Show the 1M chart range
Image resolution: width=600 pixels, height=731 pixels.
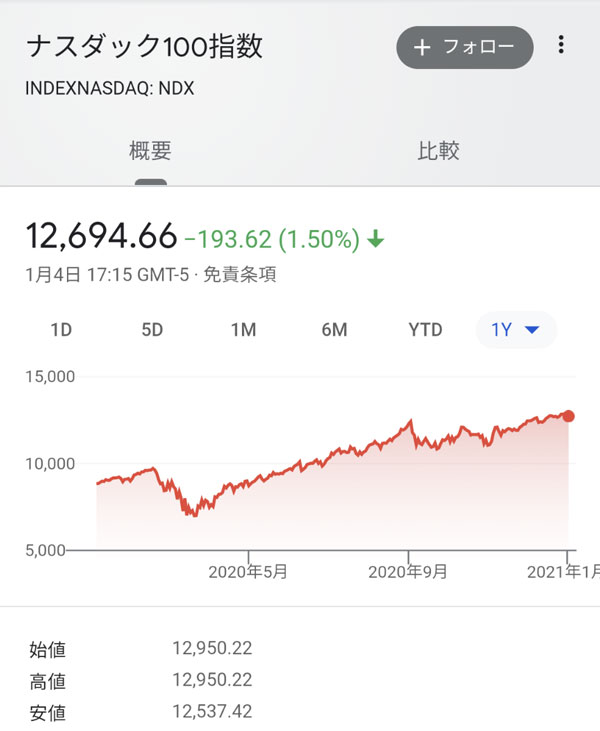243,330
